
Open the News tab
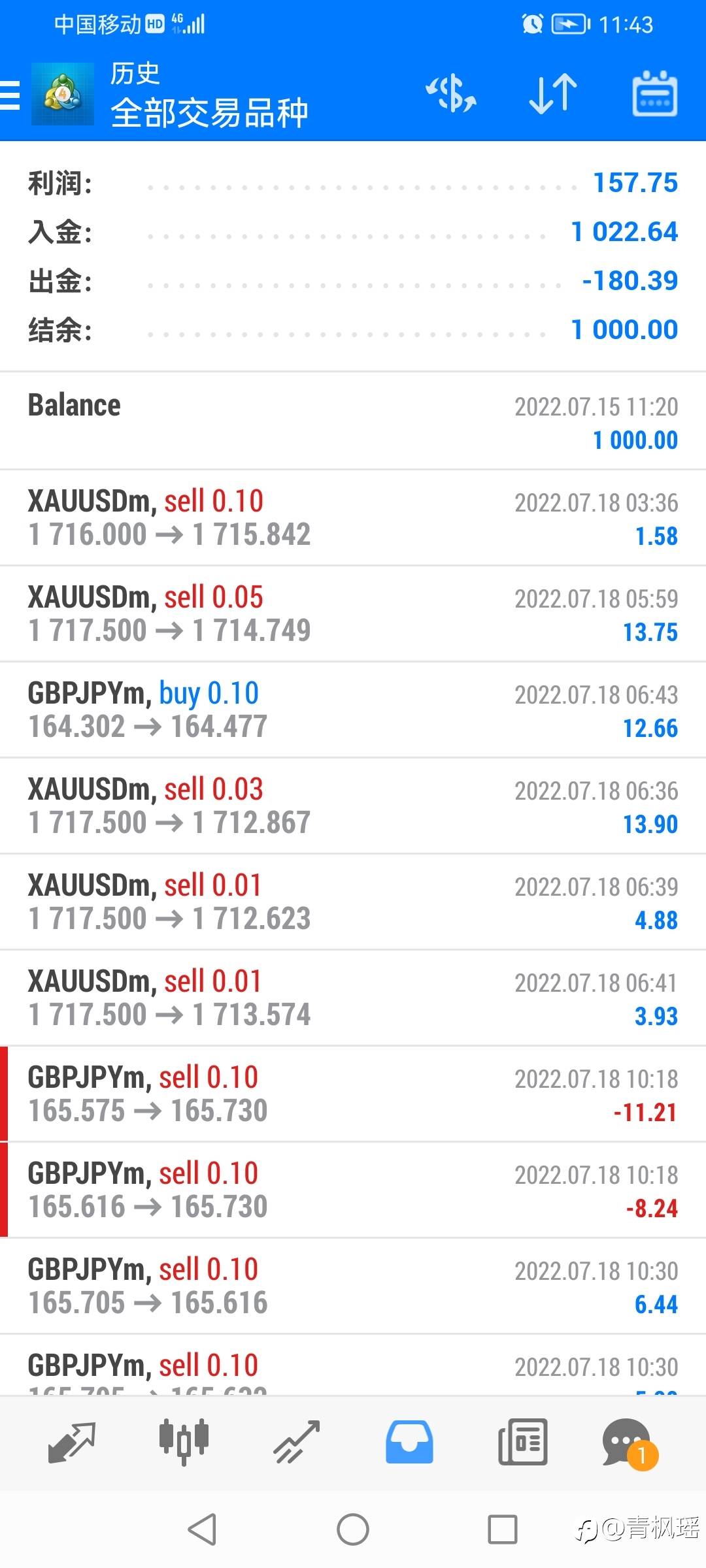[522, 1441]
